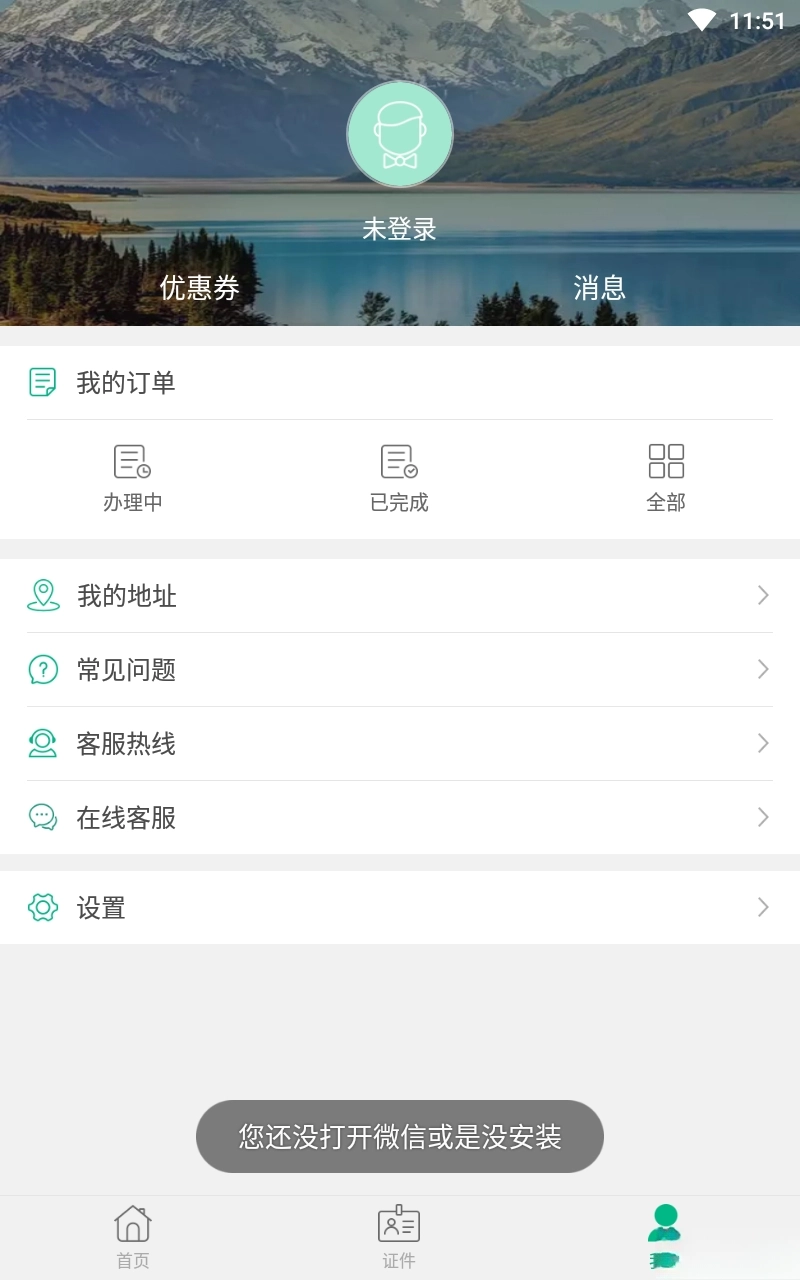Expand the 我的地址 row chevron

click(762, 595)
